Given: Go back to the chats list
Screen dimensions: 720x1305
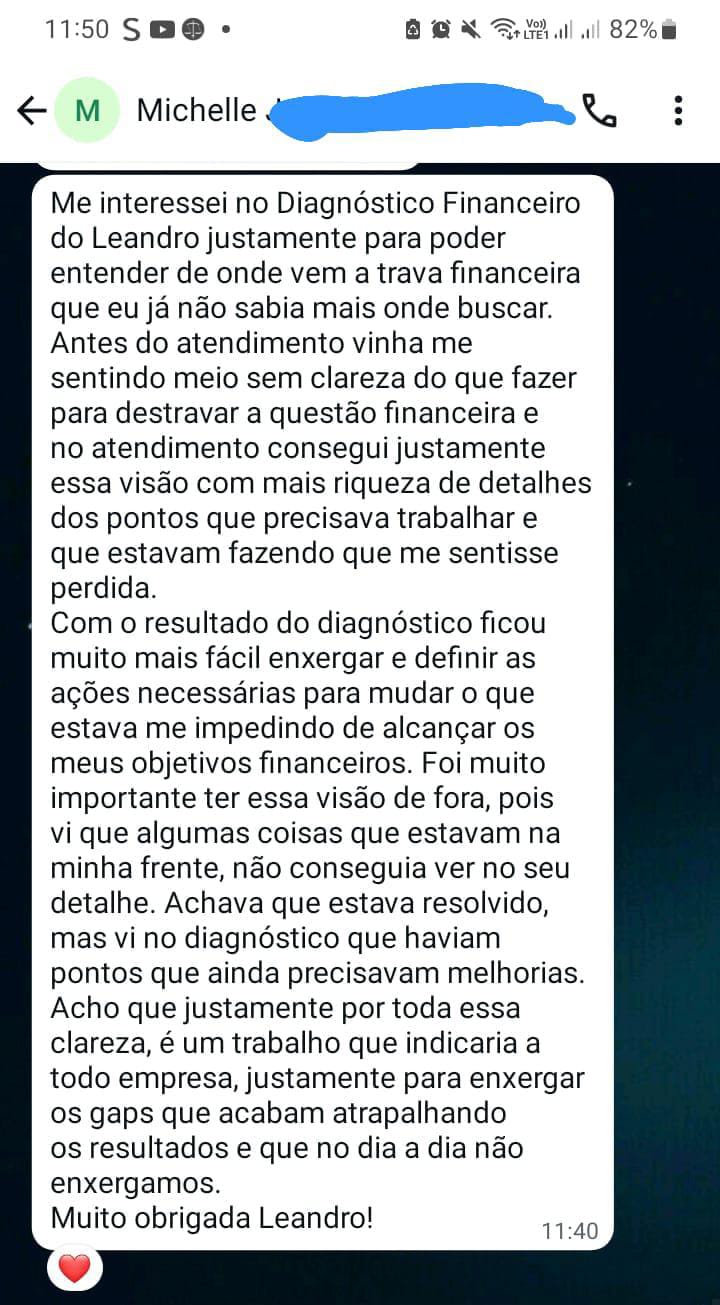Looking at the screenshot, I should [x=32, y=111].
